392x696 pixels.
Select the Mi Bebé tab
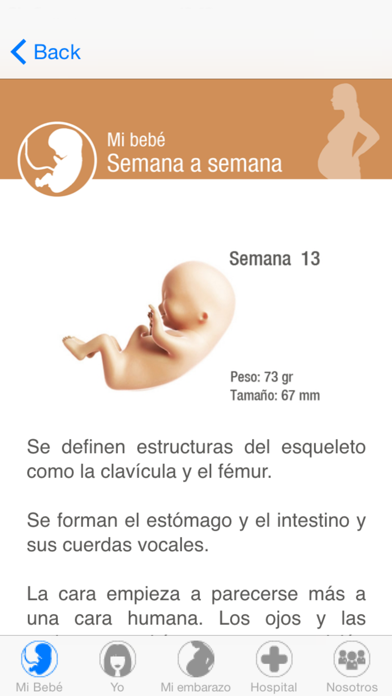click(39, 666)
